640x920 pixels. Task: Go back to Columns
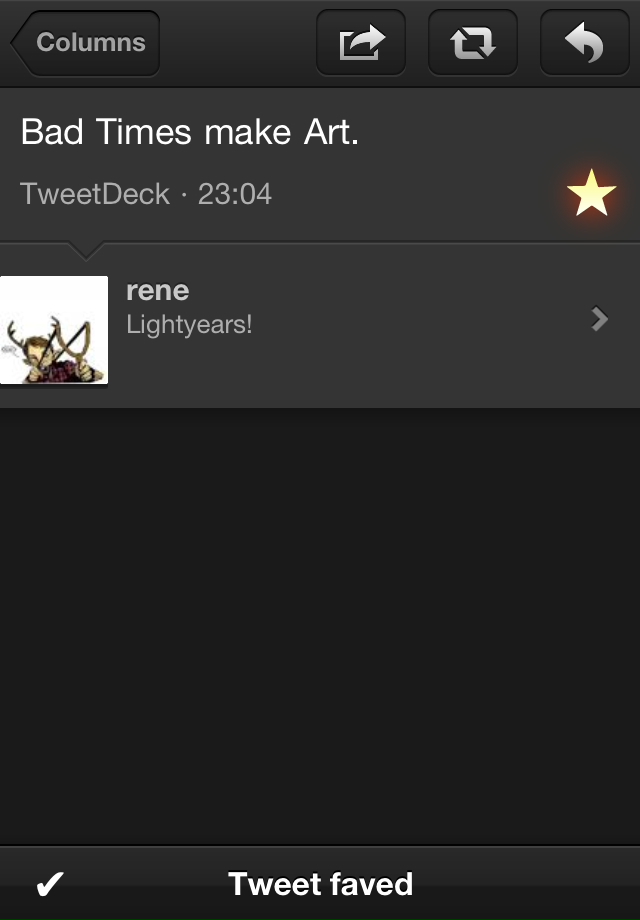click(x=86, y=43)
